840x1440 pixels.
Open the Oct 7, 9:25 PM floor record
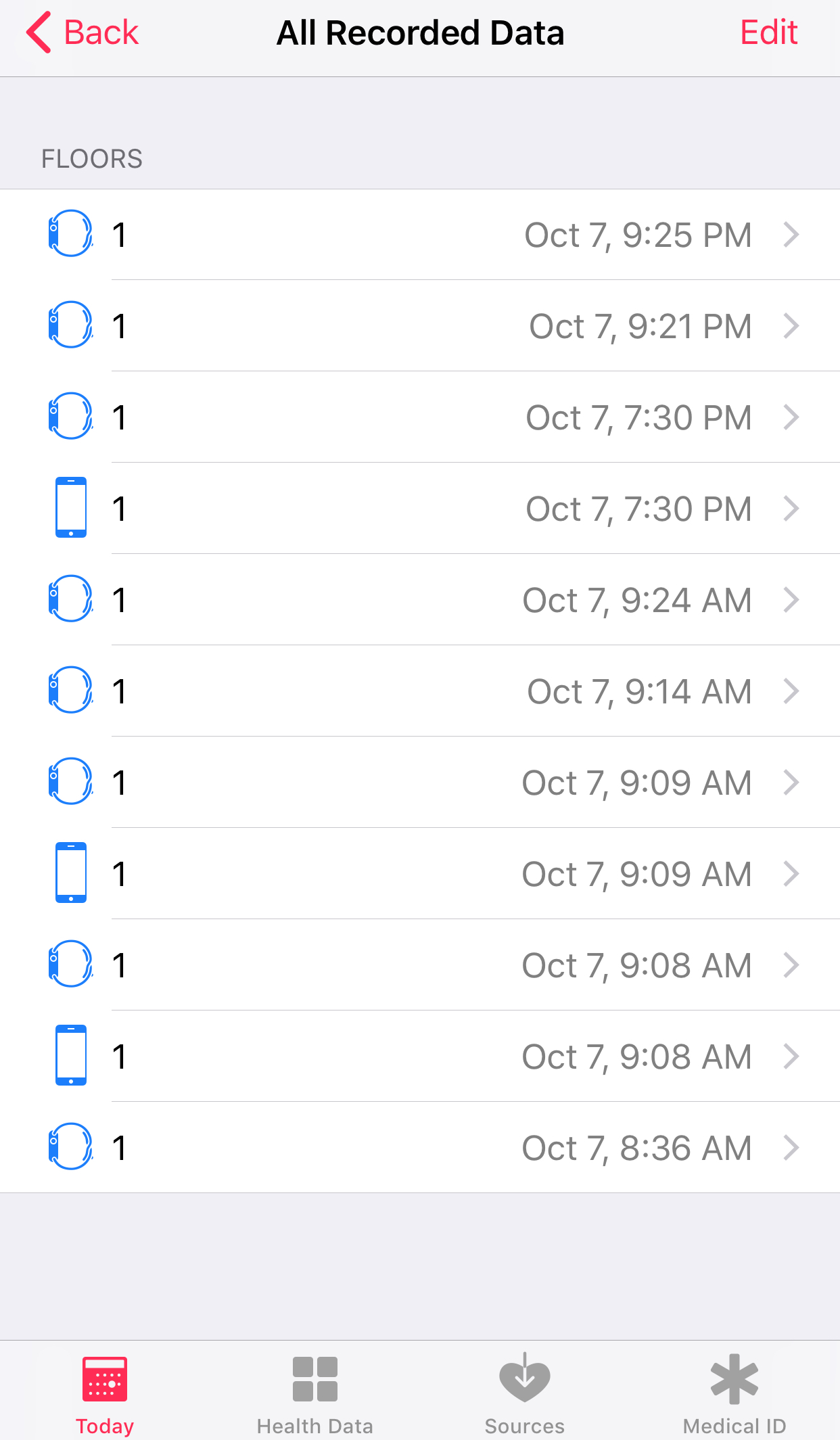pos(420,235)
